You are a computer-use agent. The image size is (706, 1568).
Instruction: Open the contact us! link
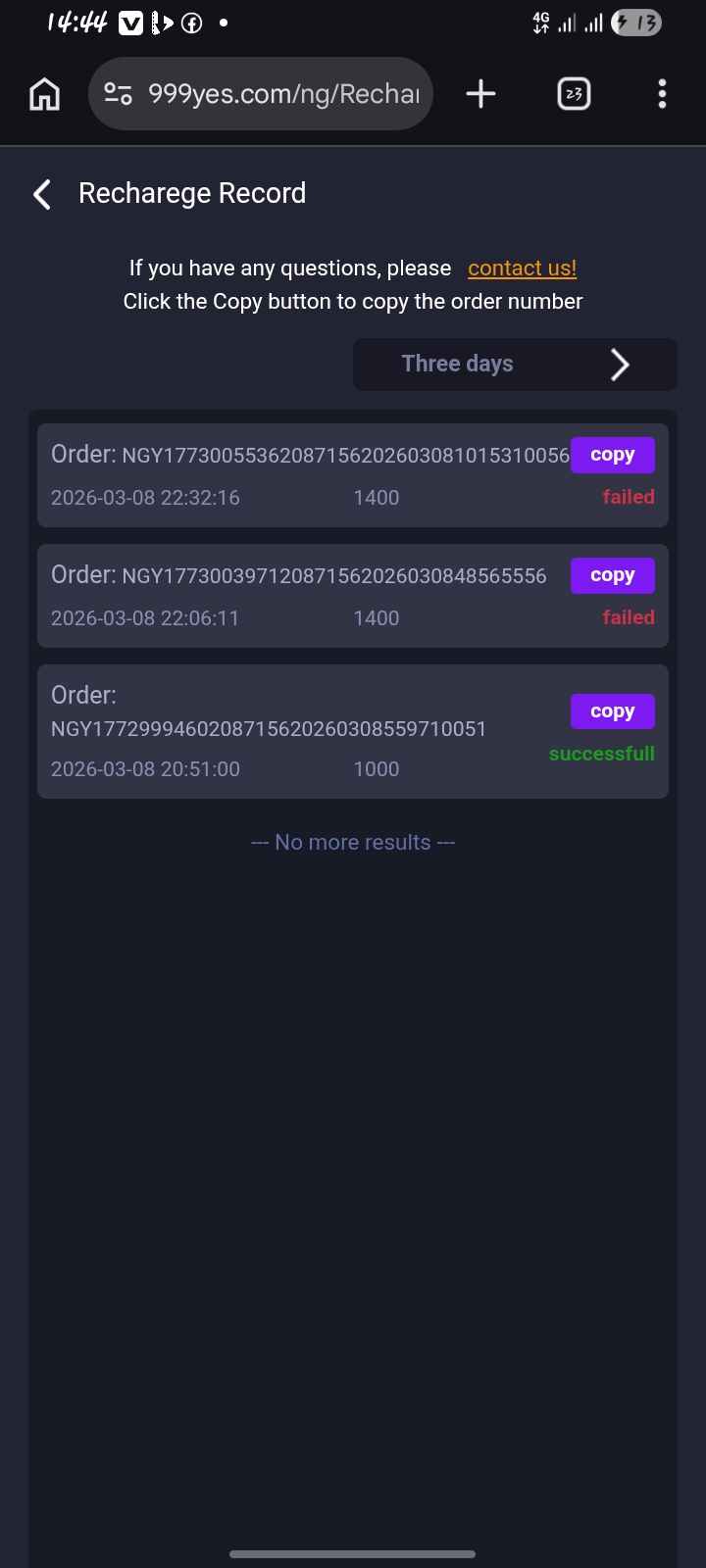point(522,269)
